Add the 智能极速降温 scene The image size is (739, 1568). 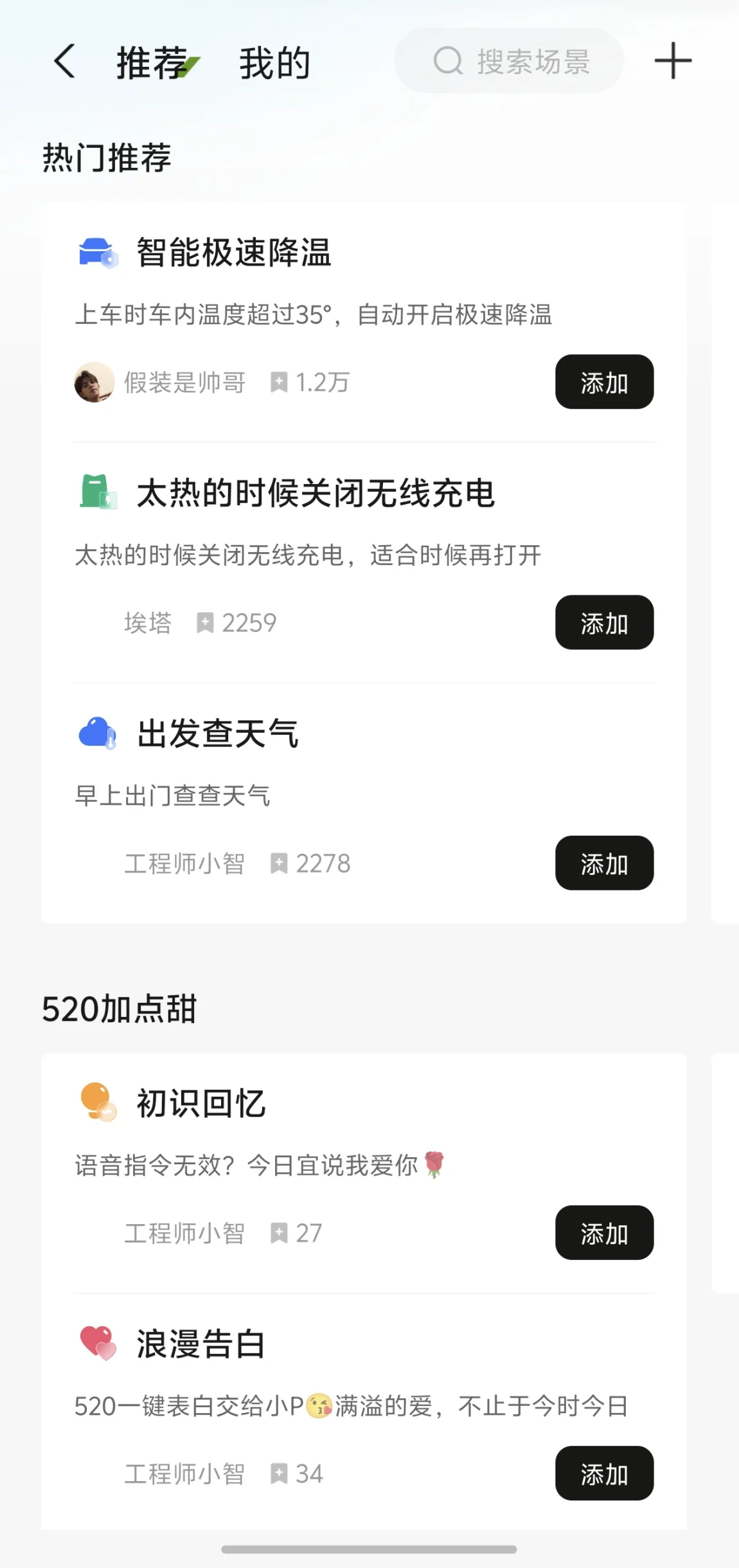pyautogui.click(x=604, y=382)
